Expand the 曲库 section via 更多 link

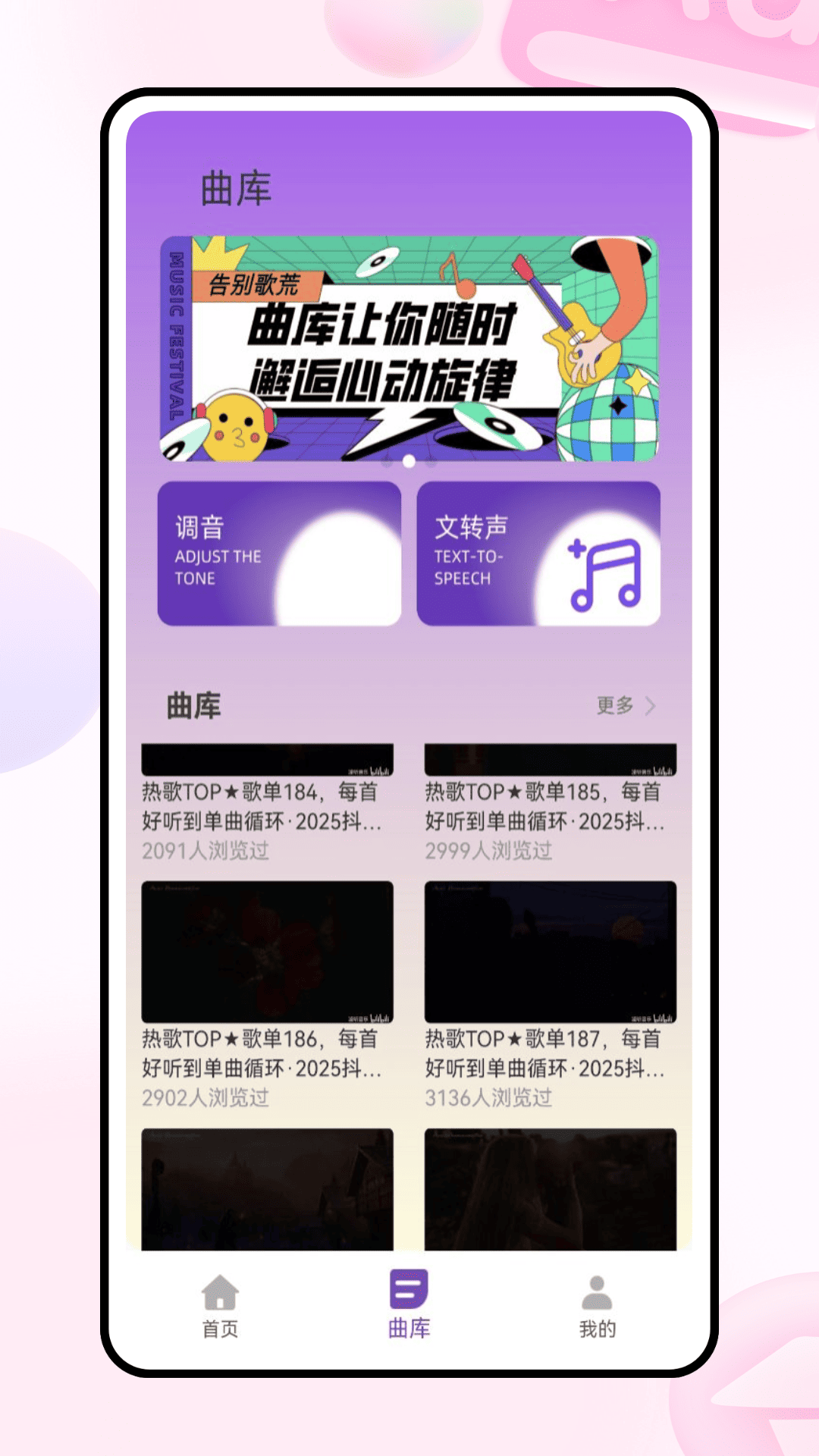tap(616, 705)
